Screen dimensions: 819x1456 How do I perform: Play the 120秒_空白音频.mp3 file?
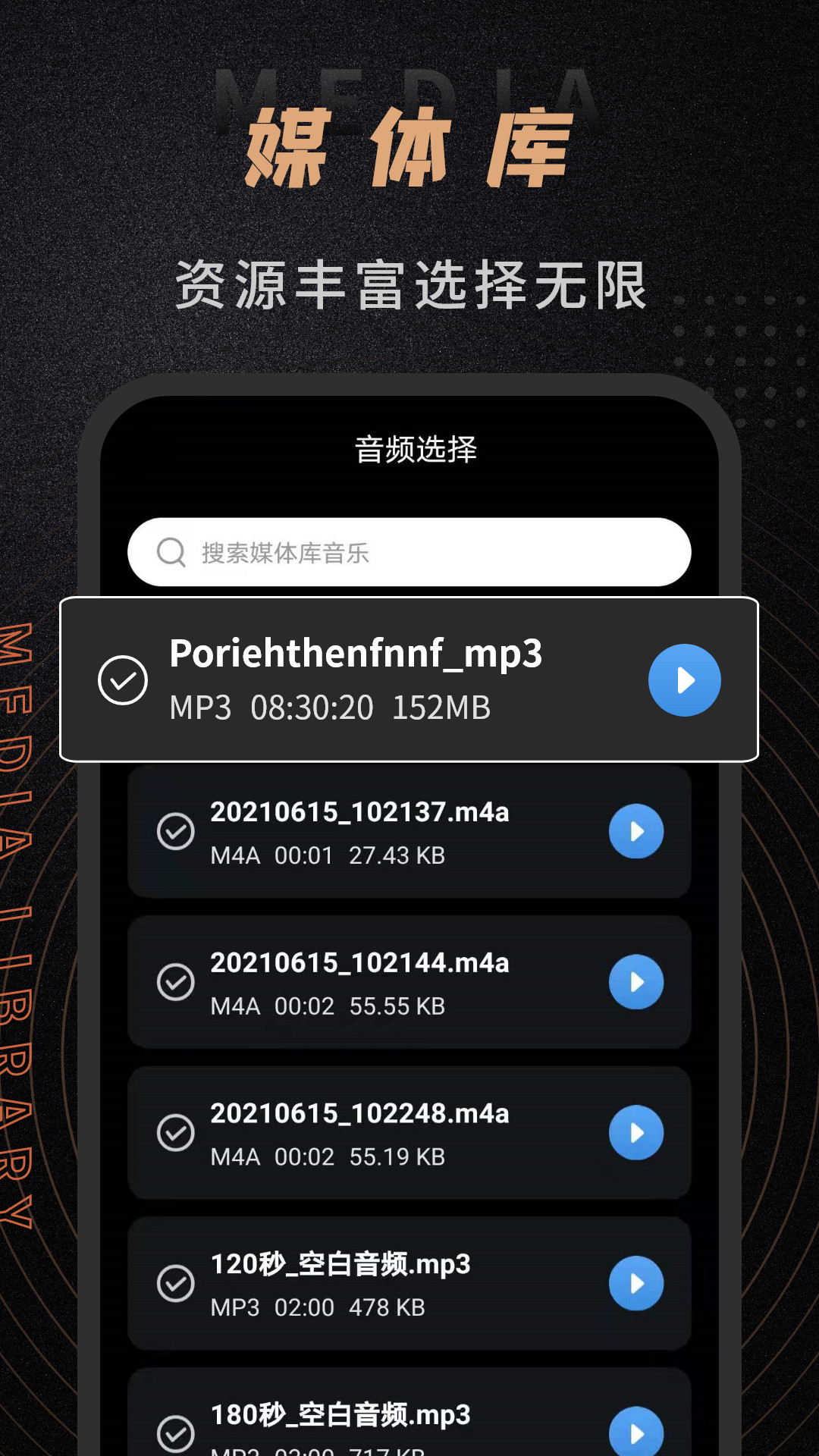click(x=636, y=1283)
